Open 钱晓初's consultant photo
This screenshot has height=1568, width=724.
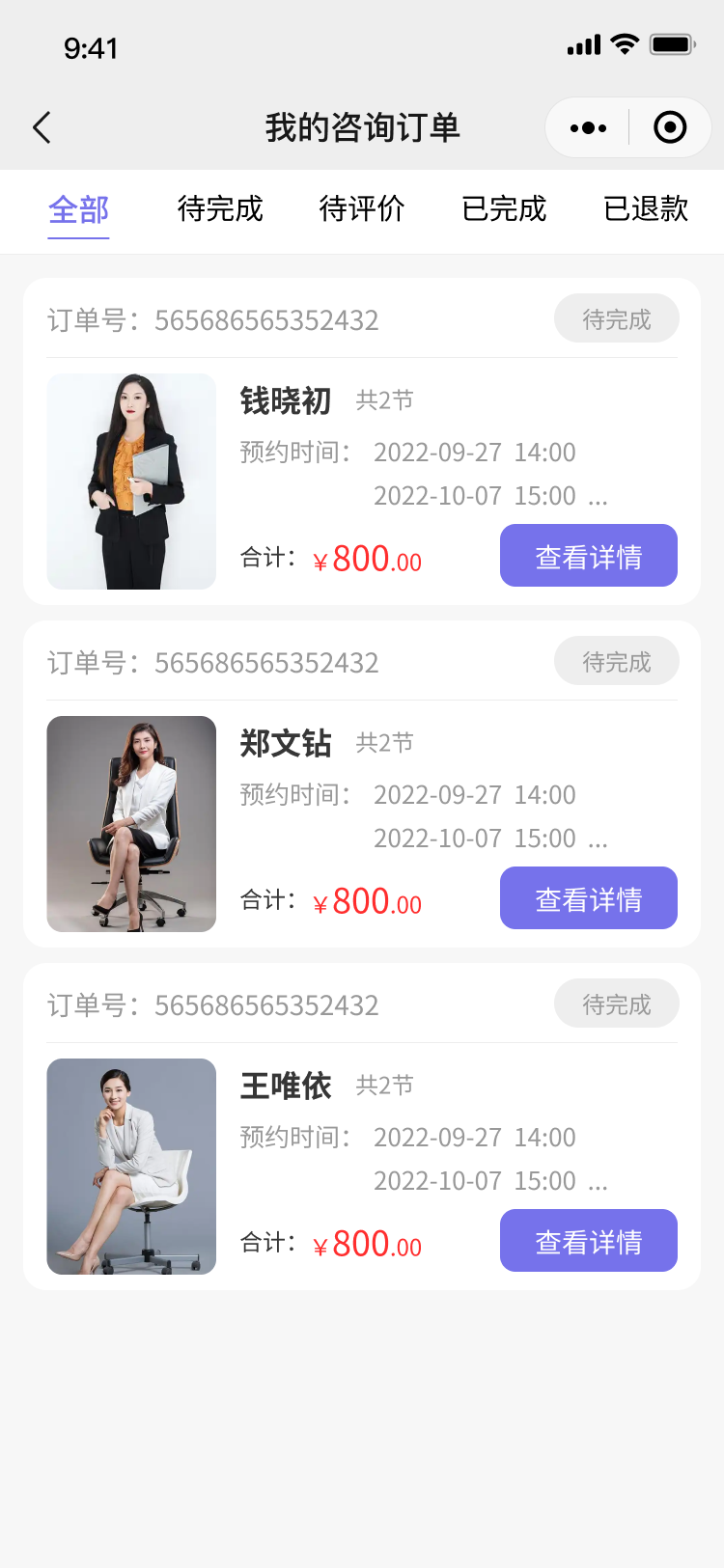click(x=131, y=481)
